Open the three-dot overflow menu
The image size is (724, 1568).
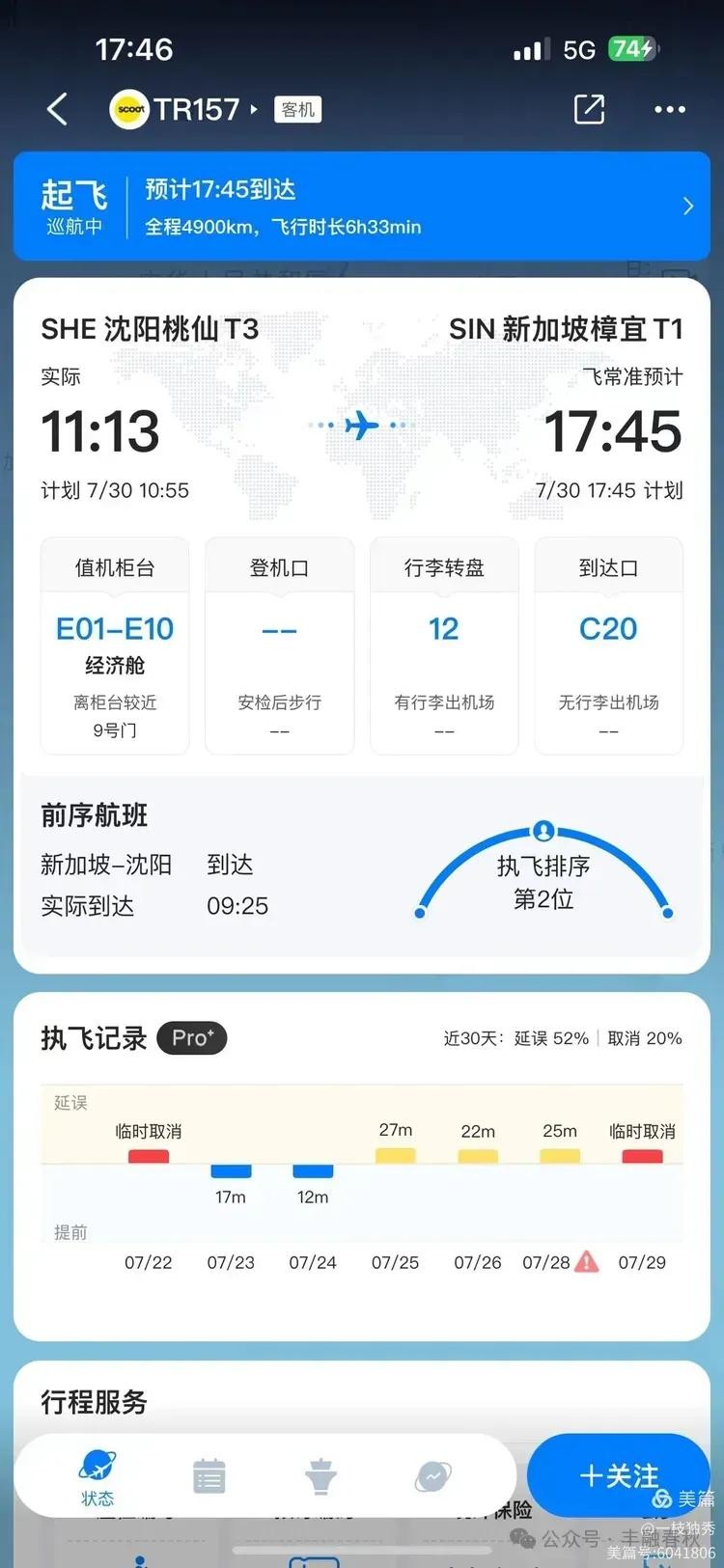tap(669, 109)
